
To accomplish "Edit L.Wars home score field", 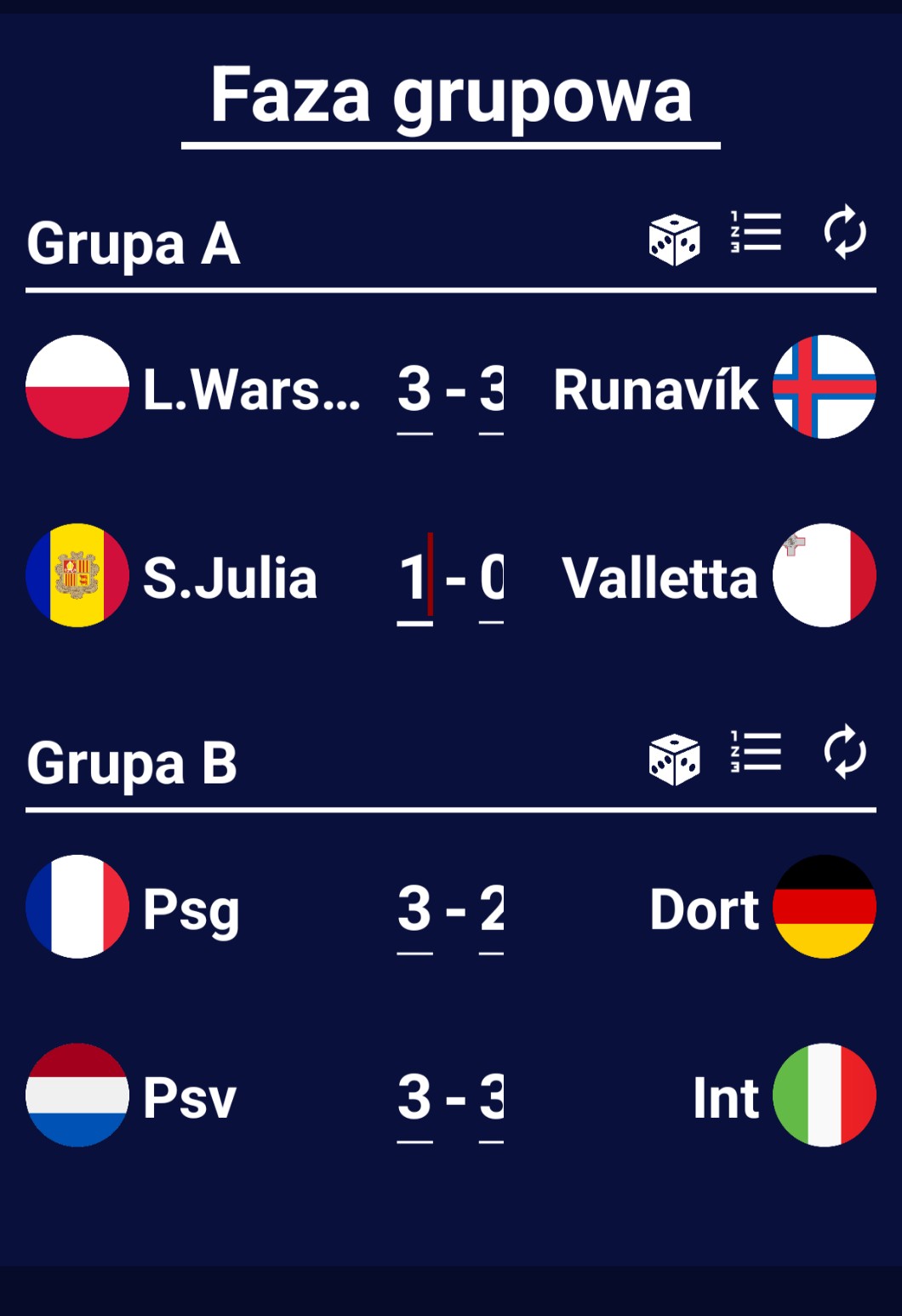I will coord(414,391).
